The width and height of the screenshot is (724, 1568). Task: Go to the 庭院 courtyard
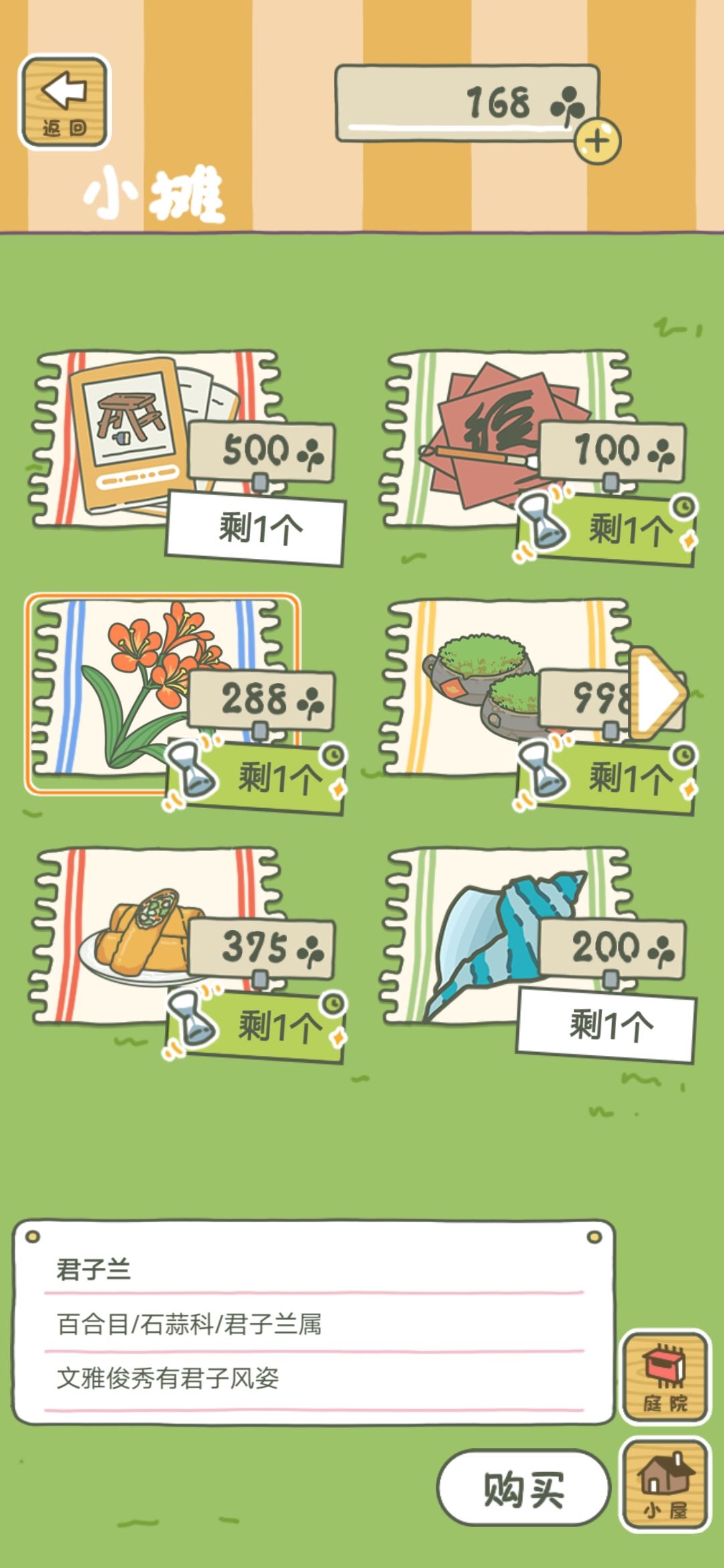[x=665, y=1378]
